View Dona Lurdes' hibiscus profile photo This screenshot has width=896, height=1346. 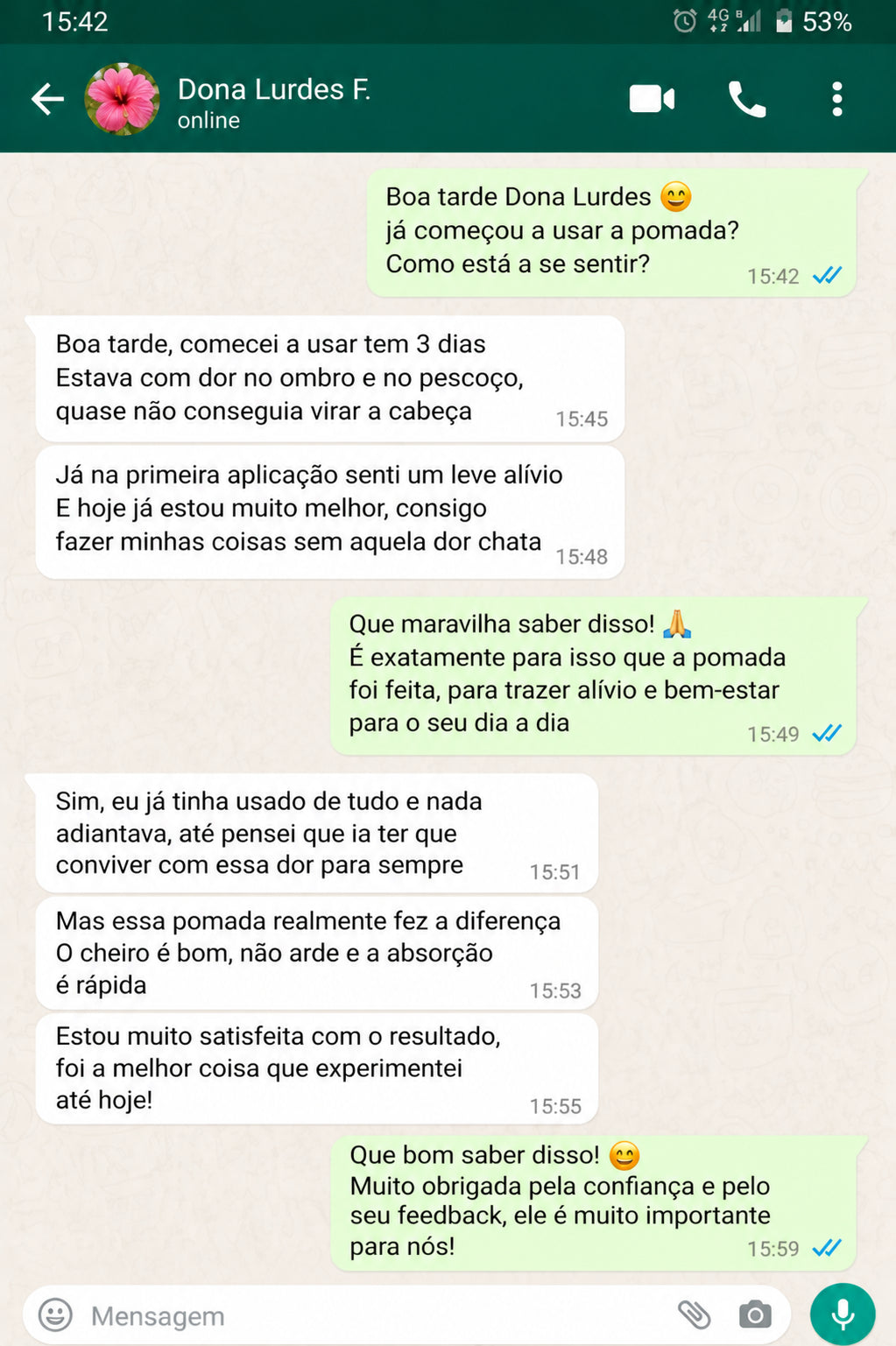[122, 99]
